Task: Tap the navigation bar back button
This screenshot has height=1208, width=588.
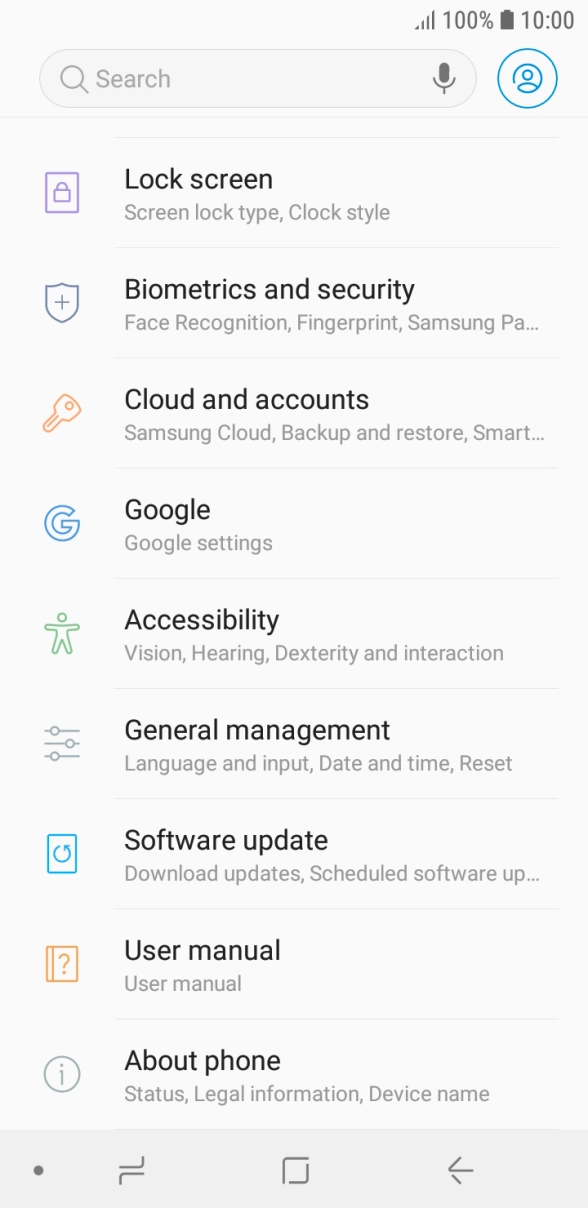Action: pos(460,1169)
